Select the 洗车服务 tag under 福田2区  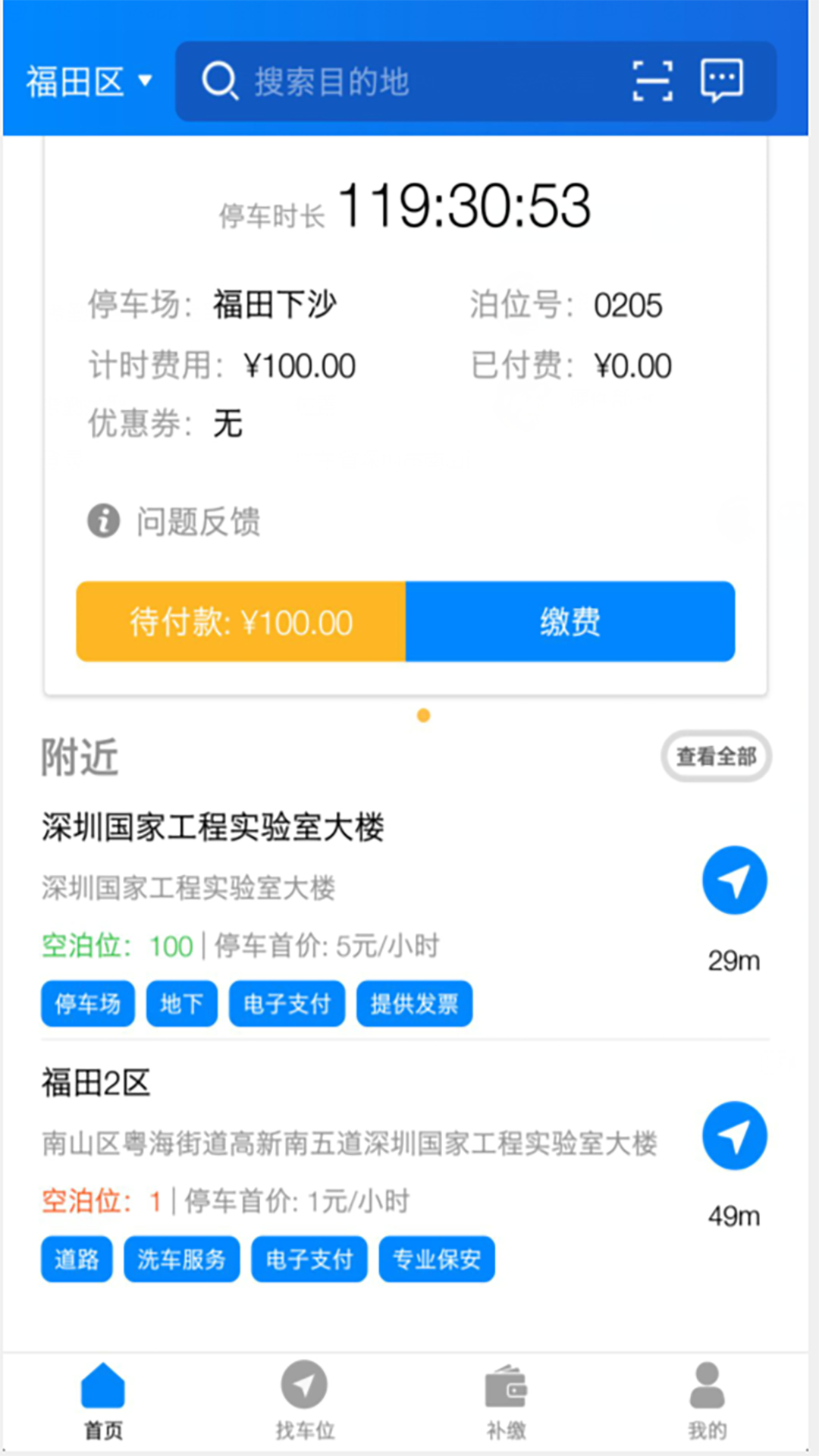tap(181, 1259)
